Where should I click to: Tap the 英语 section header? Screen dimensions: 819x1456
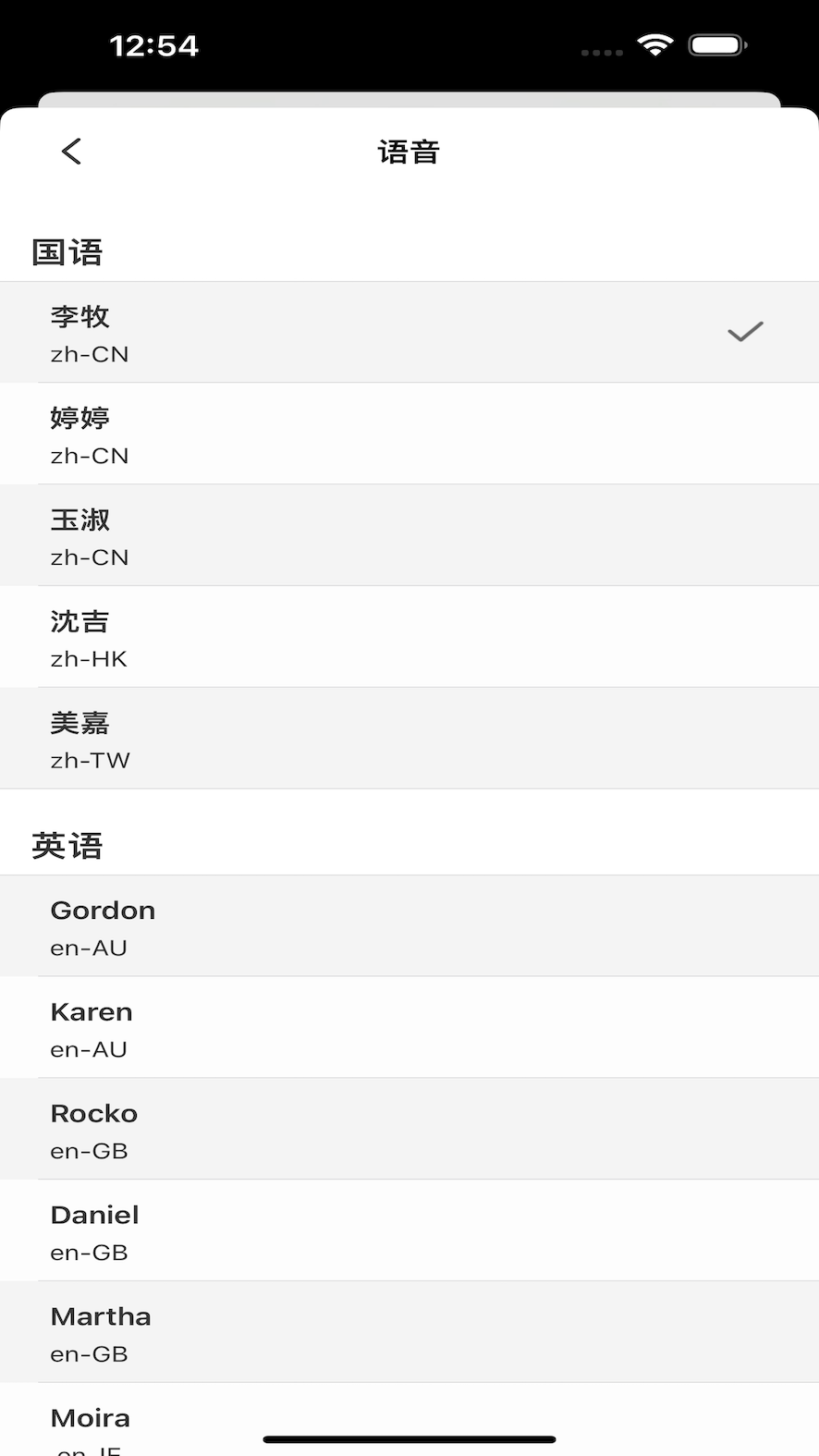[x=67, y=844]
